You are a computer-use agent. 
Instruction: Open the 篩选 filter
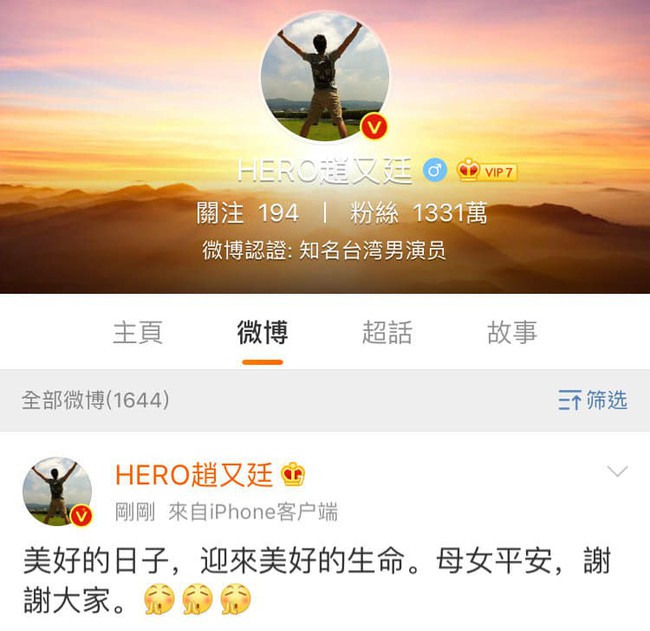tap(593, 401)
